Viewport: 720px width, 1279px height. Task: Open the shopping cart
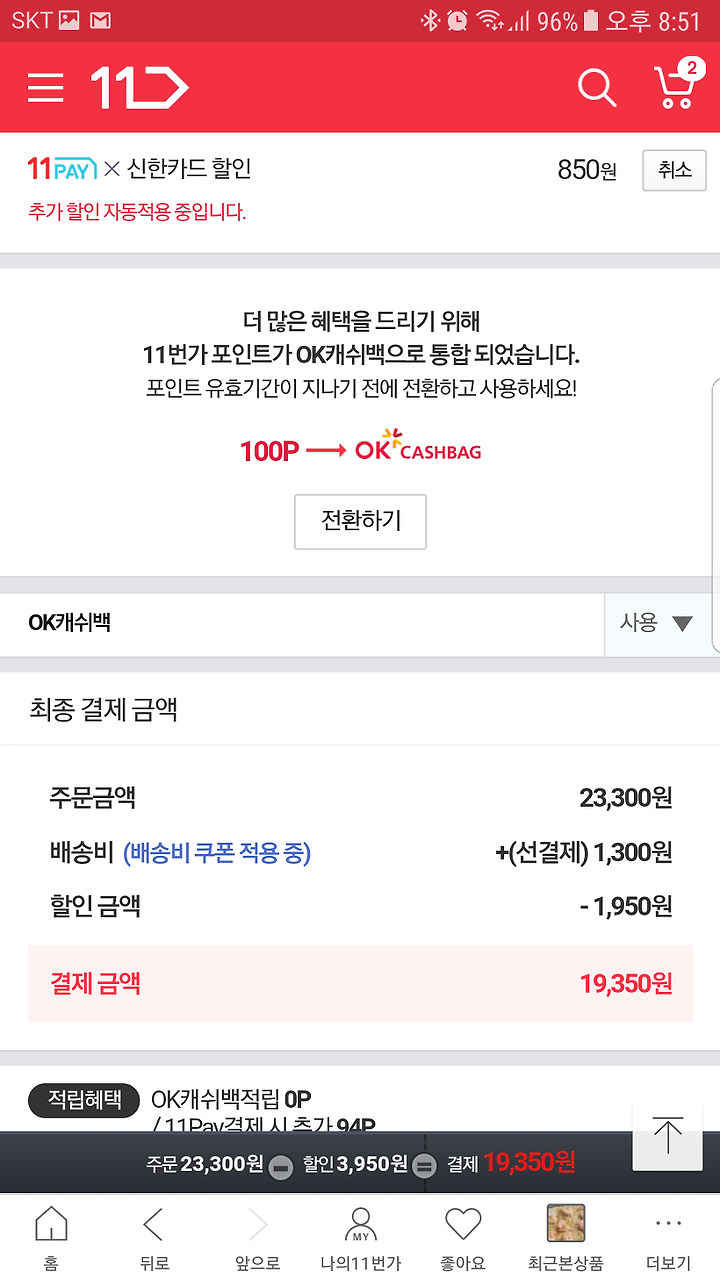(677, 85)
